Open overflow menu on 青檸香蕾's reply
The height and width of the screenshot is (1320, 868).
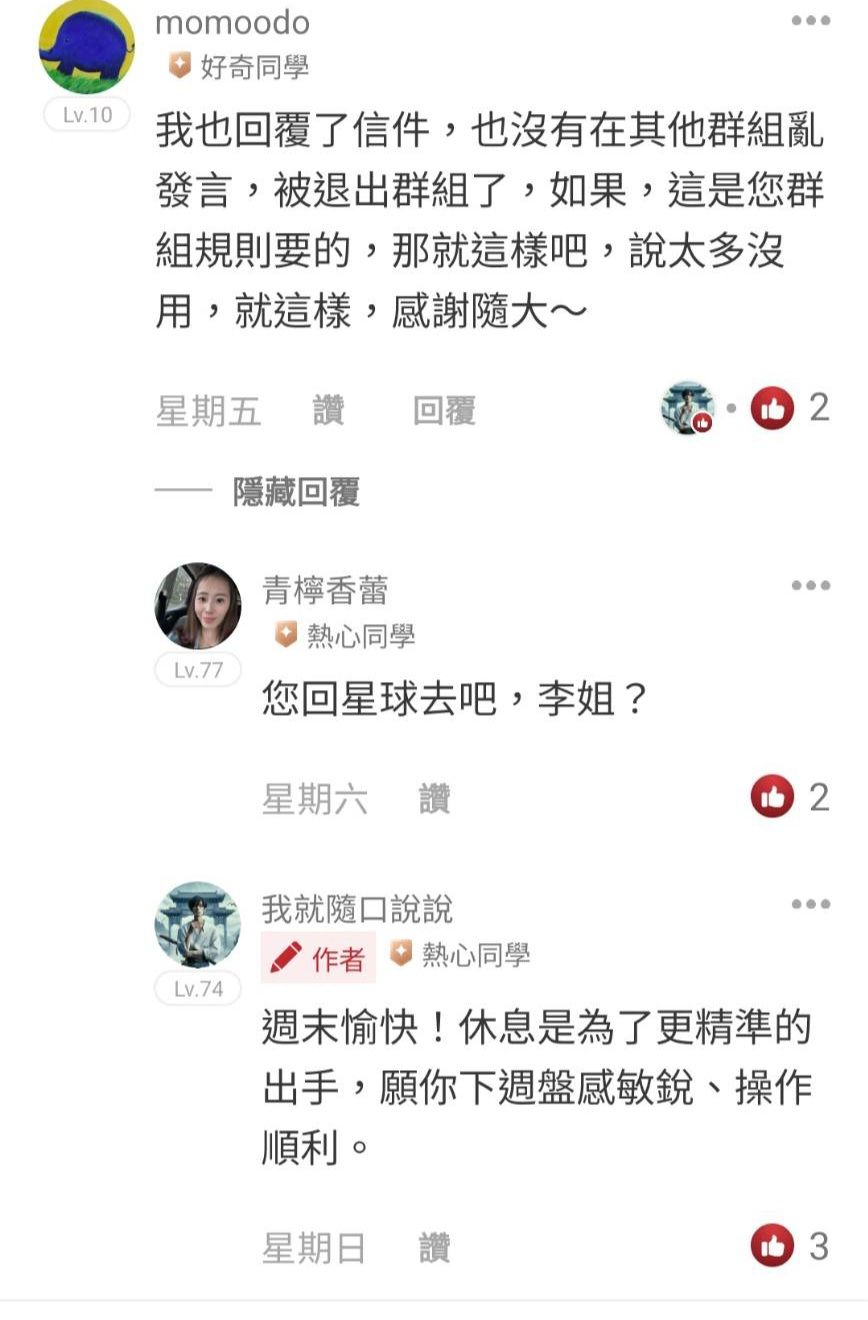click(x=810, y=585)
